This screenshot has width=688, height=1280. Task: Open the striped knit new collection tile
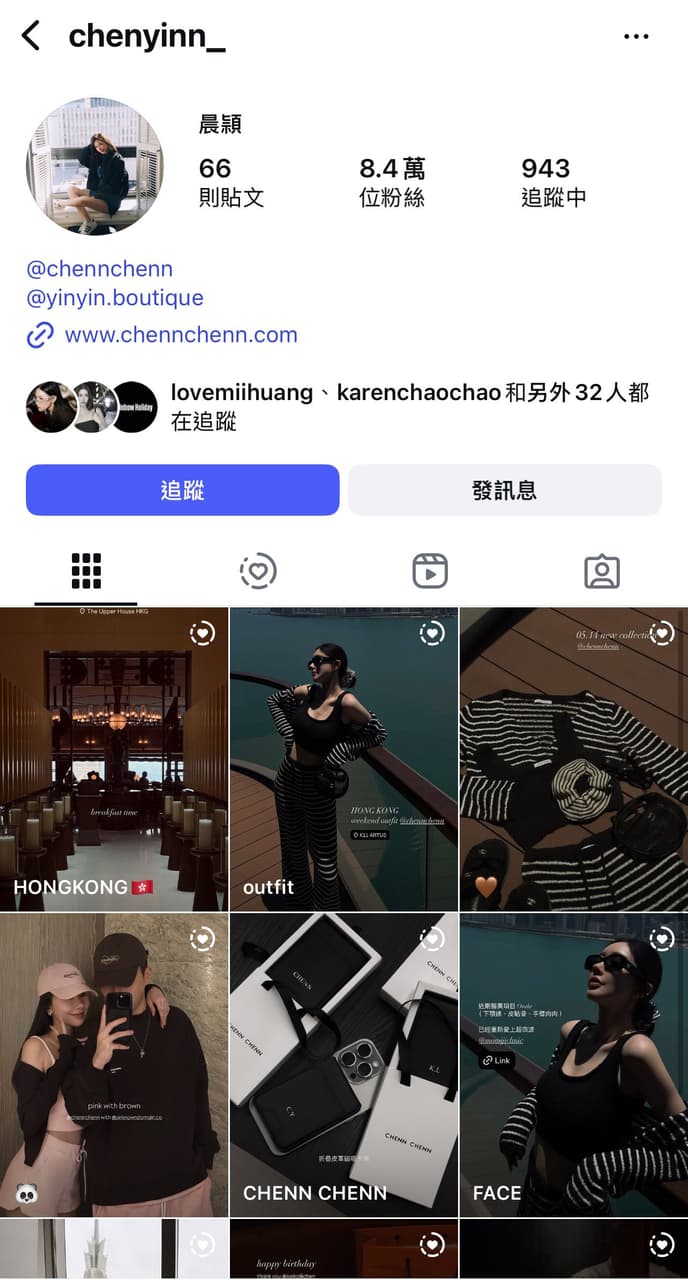pos(574,760)
